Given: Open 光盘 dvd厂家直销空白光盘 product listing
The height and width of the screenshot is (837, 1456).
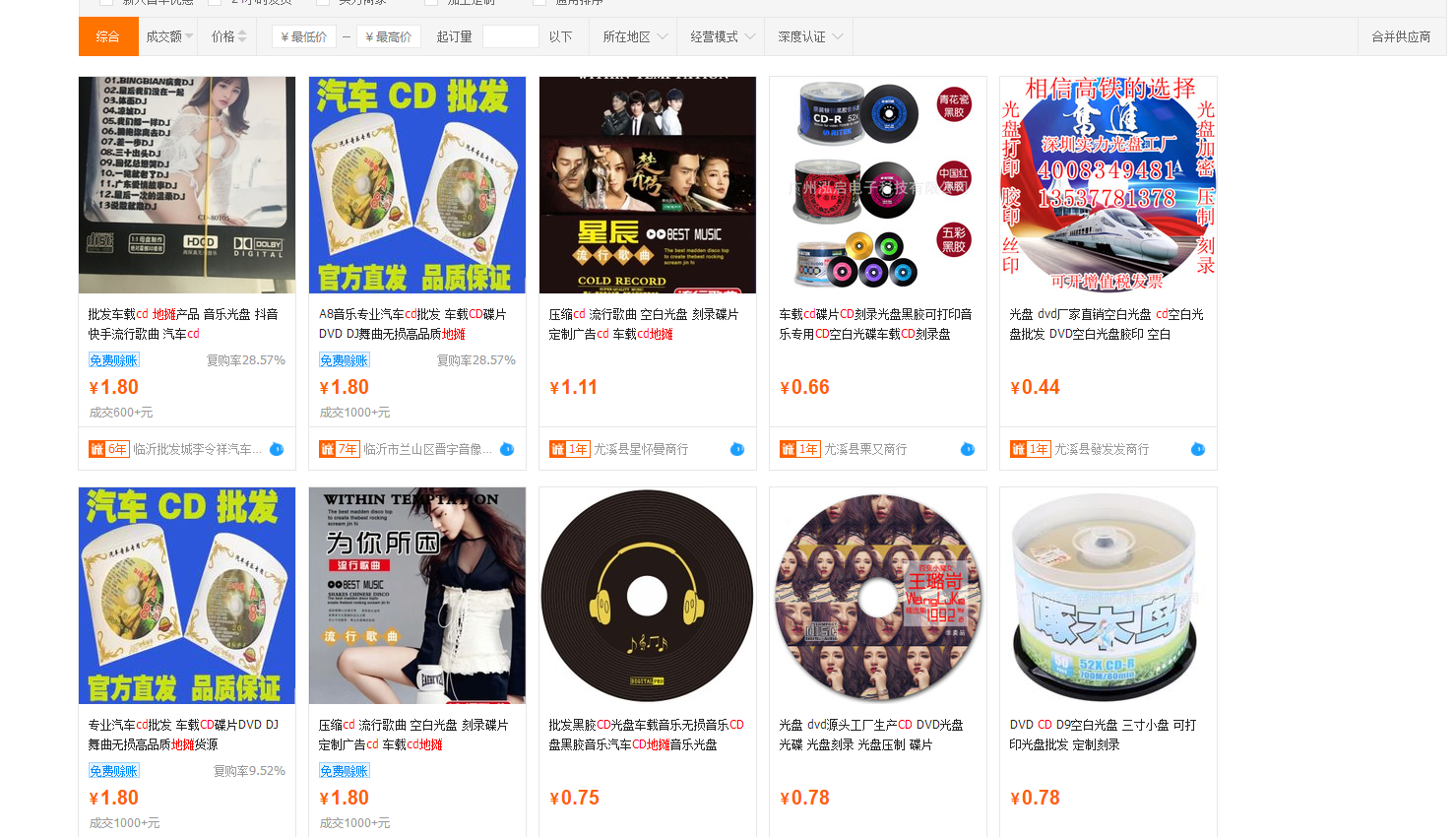Looking at the screenshot, I should pyautogui.click(x=1106, y=324).
